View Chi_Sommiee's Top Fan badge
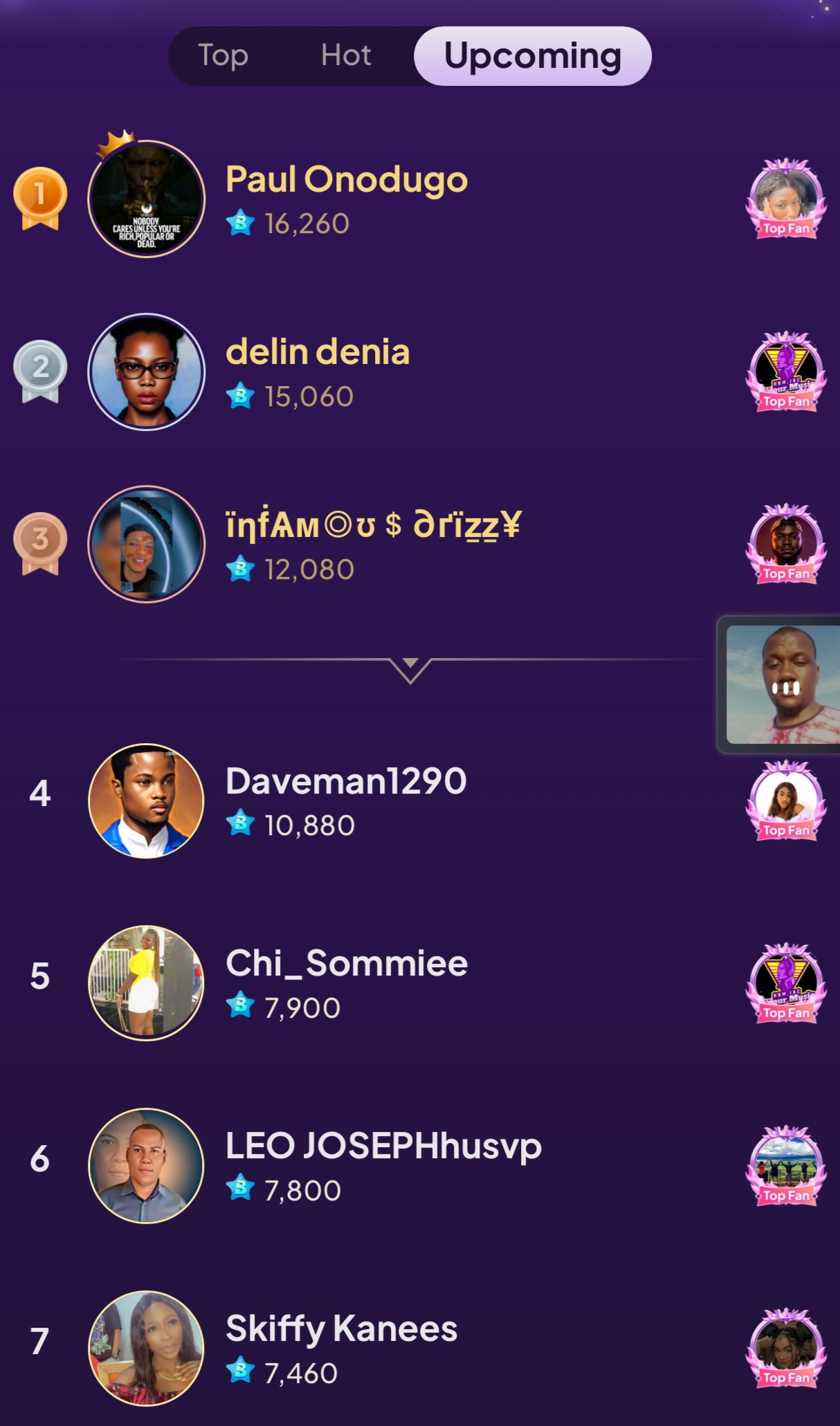This screenshot has width=840, height=1426. point(786,983)
